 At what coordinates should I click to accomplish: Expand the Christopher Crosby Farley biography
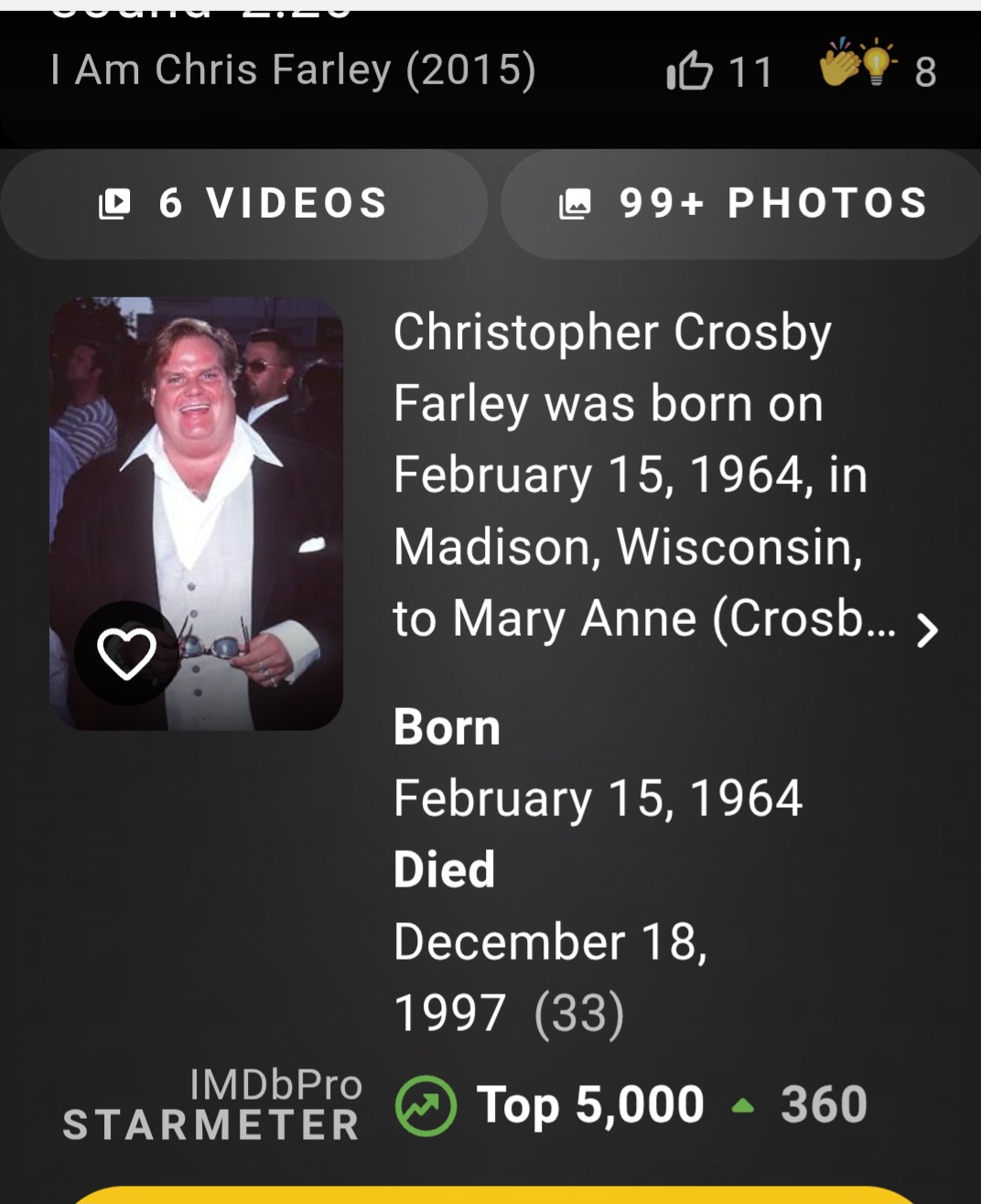926,629
